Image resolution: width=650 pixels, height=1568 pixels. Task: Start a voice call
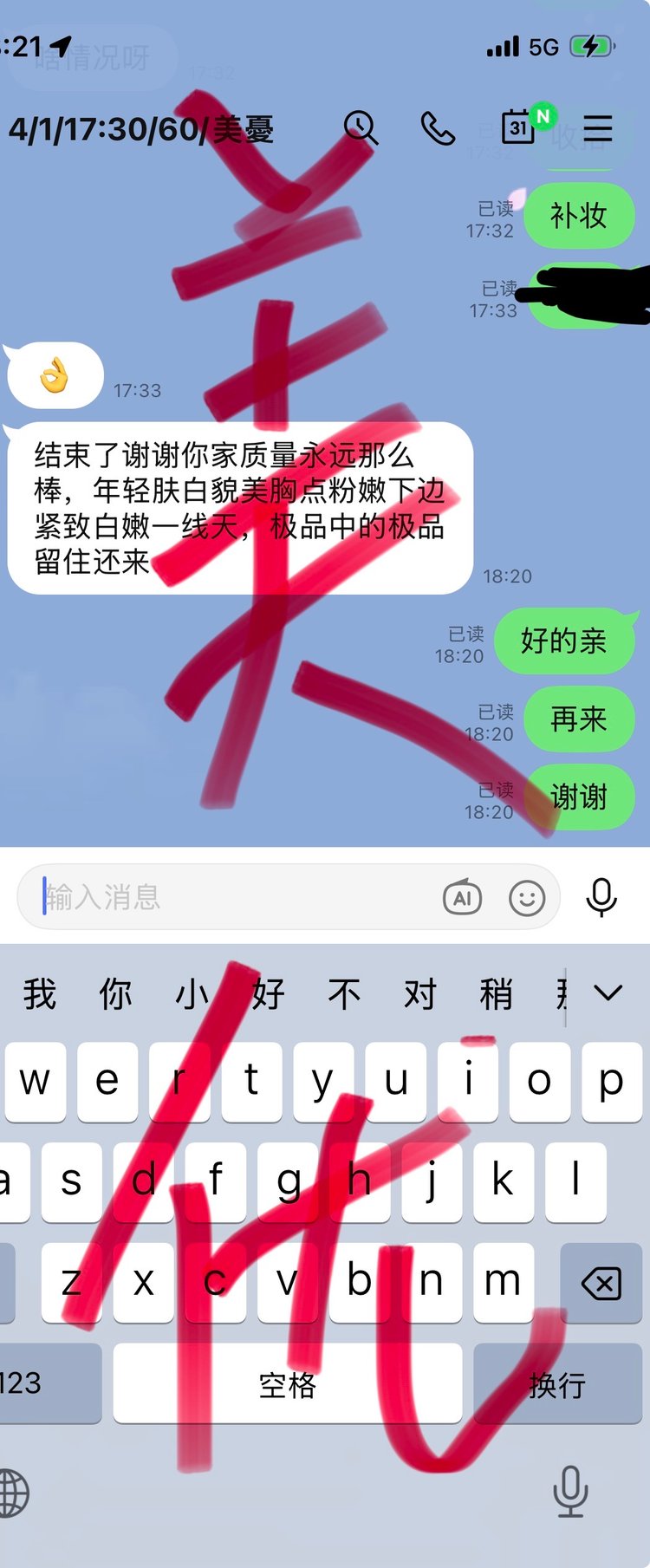438,128
